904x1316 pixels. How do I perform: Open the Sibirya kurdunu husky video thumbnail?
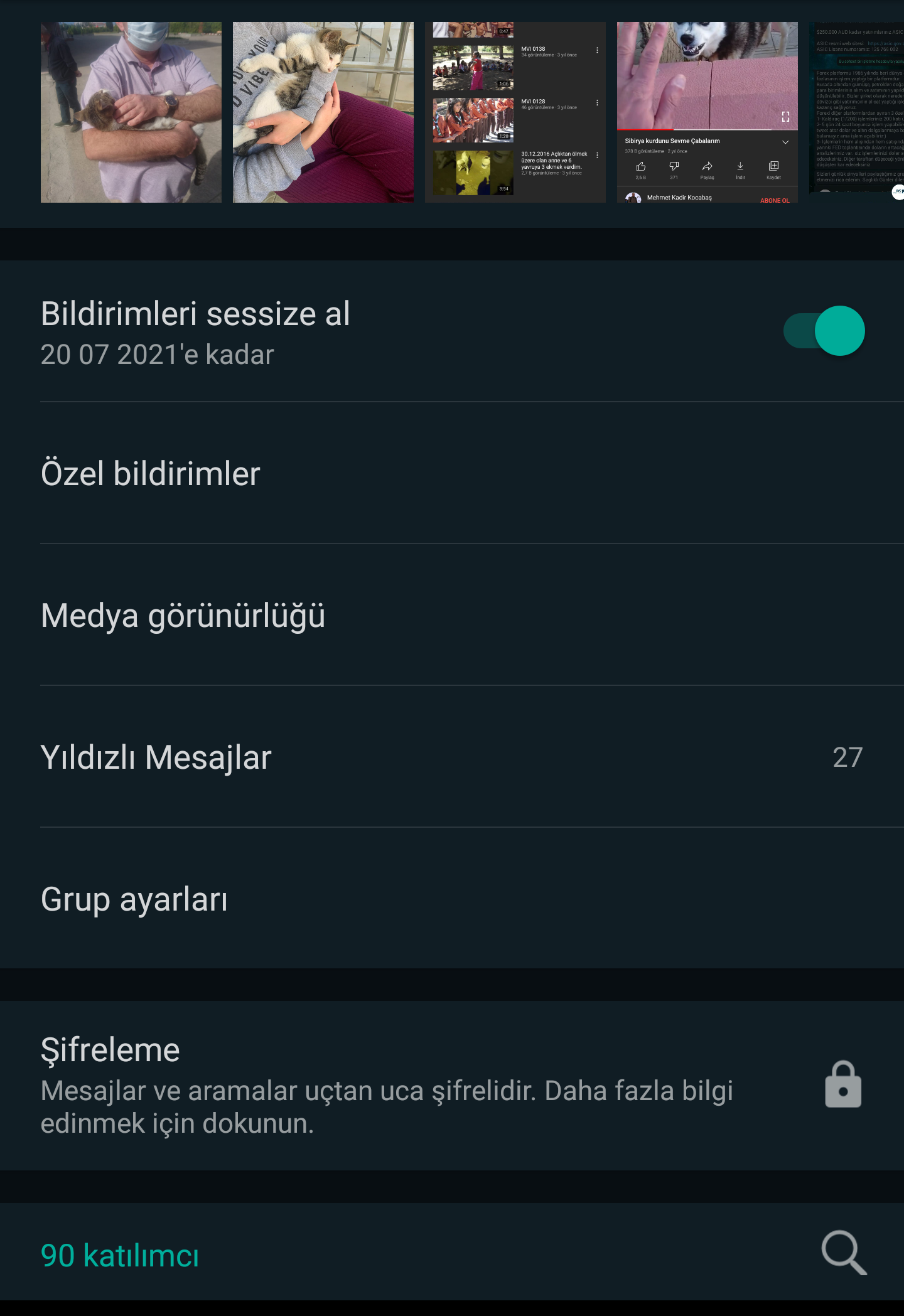[707, 112]
